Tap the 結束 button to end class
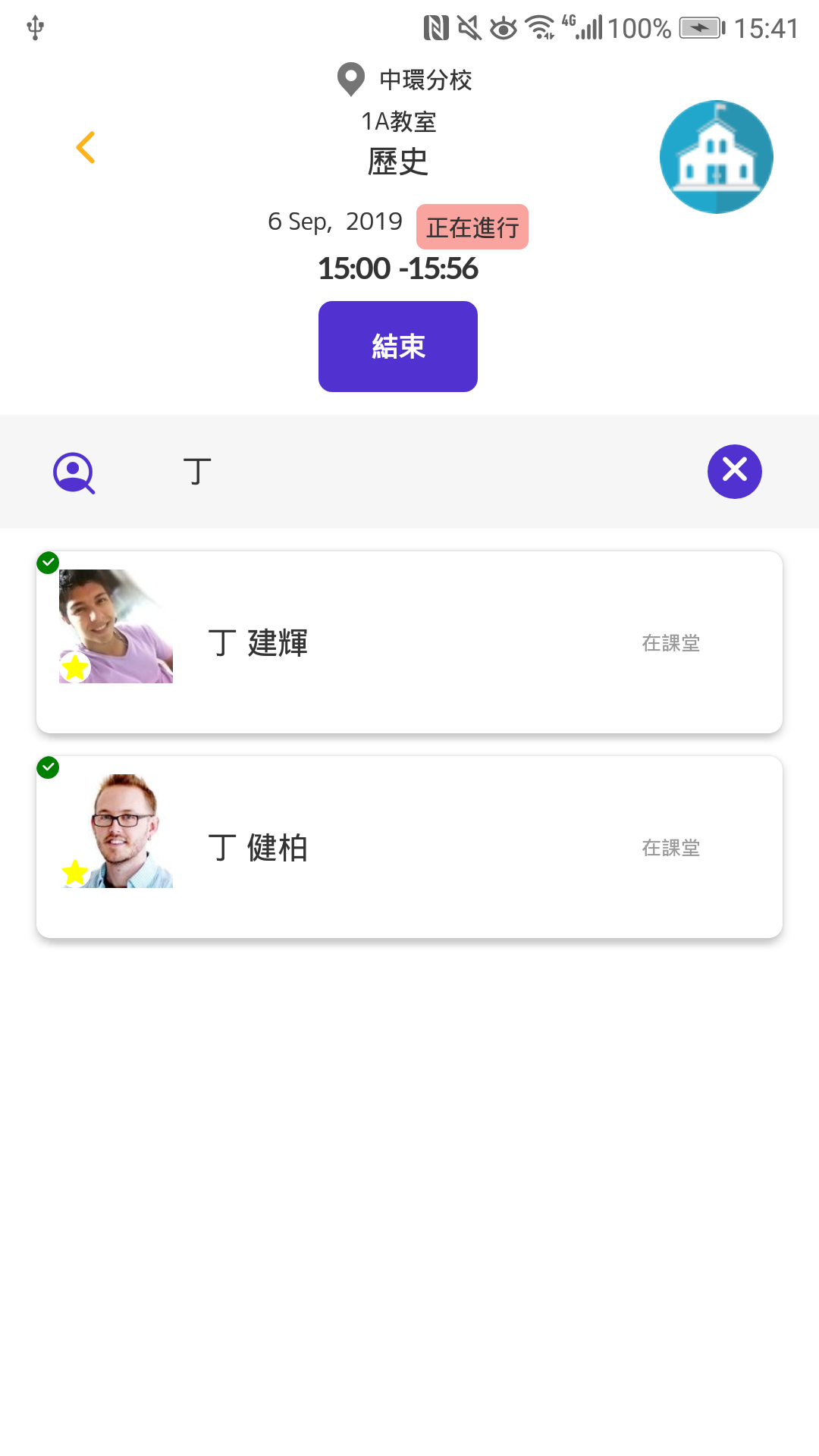 point(398,347)
